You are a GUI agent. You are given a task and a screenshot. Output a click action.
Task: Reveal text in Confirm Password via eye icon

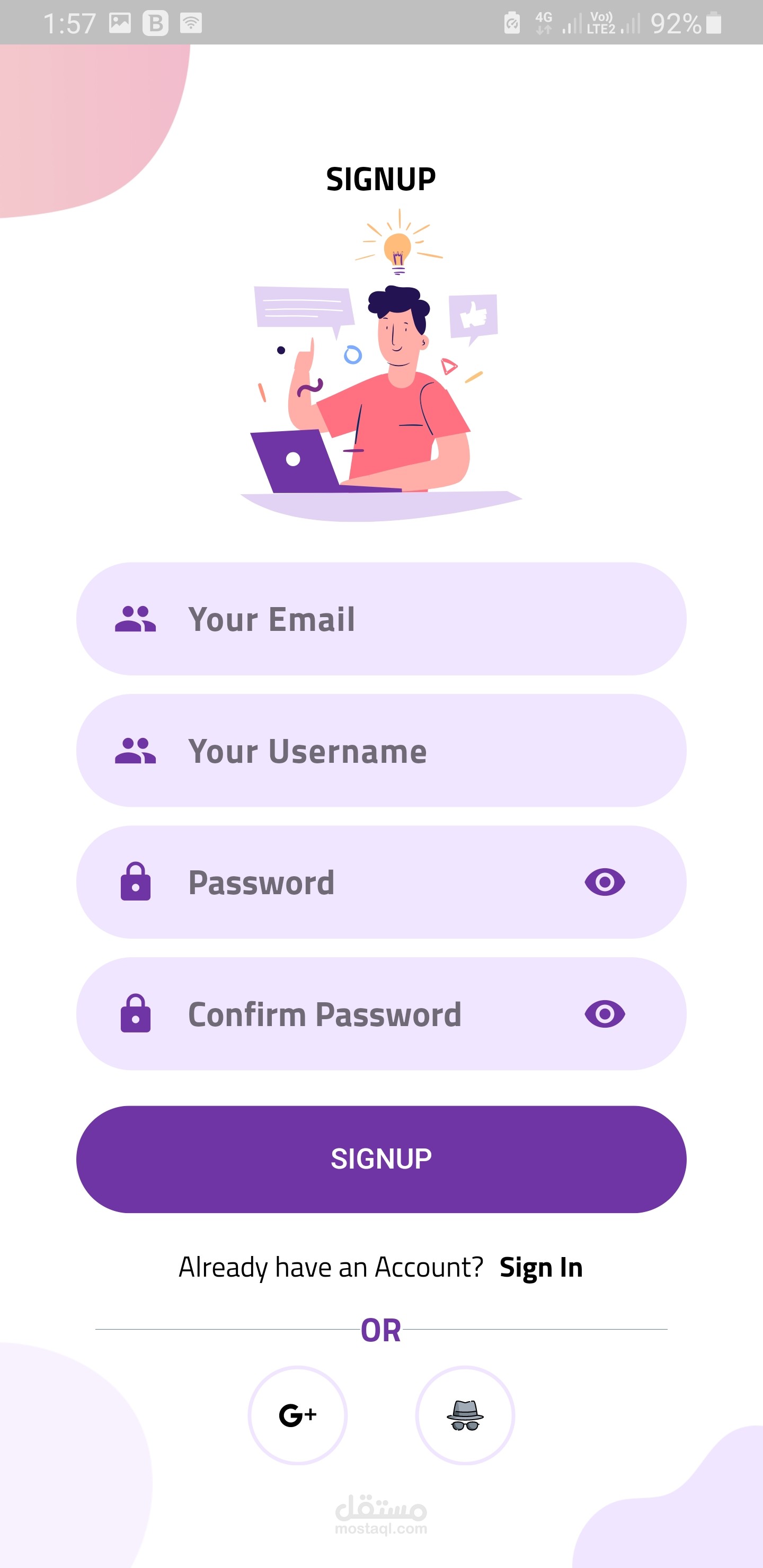coord(604,1014)
